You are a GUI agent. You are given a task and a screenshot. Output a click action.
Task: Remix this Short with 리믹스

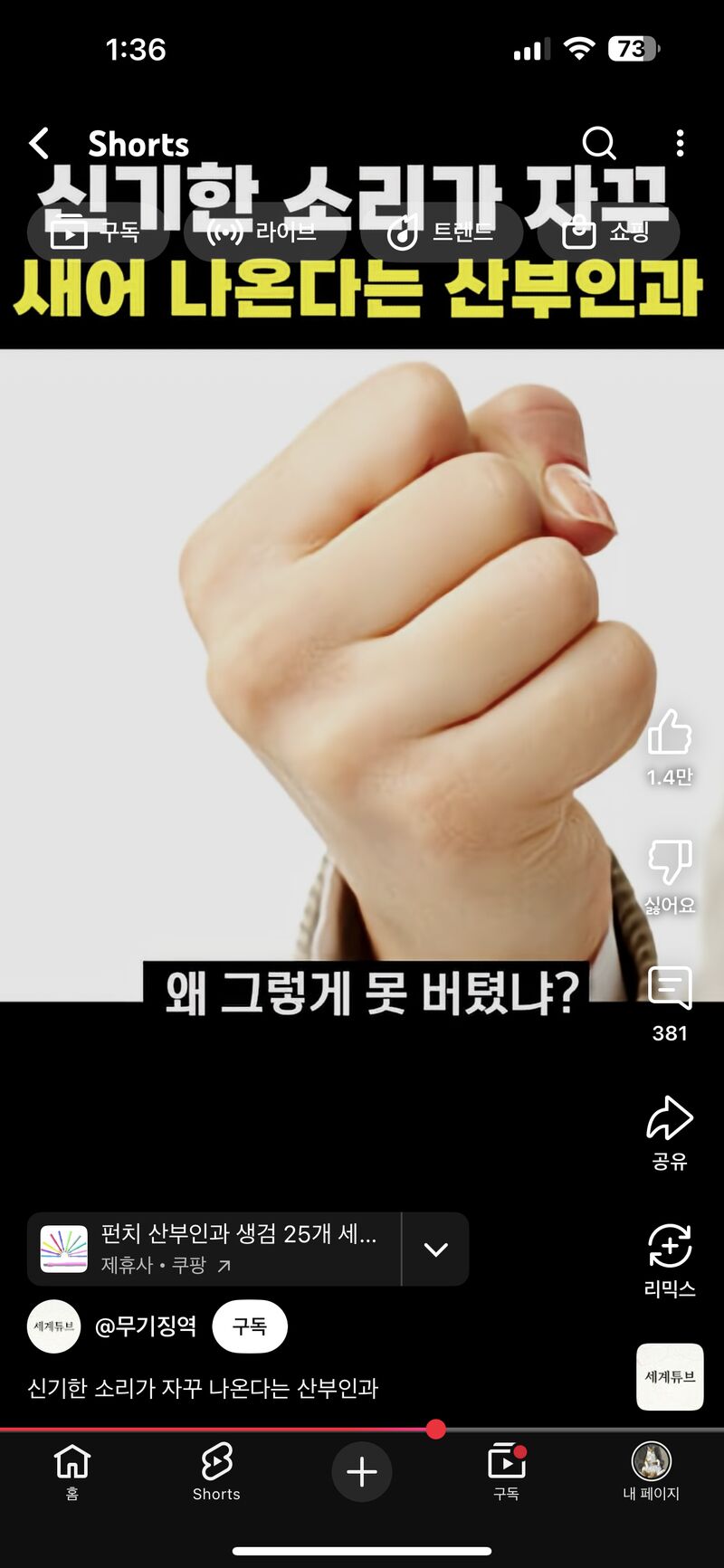pos(670,1247)
